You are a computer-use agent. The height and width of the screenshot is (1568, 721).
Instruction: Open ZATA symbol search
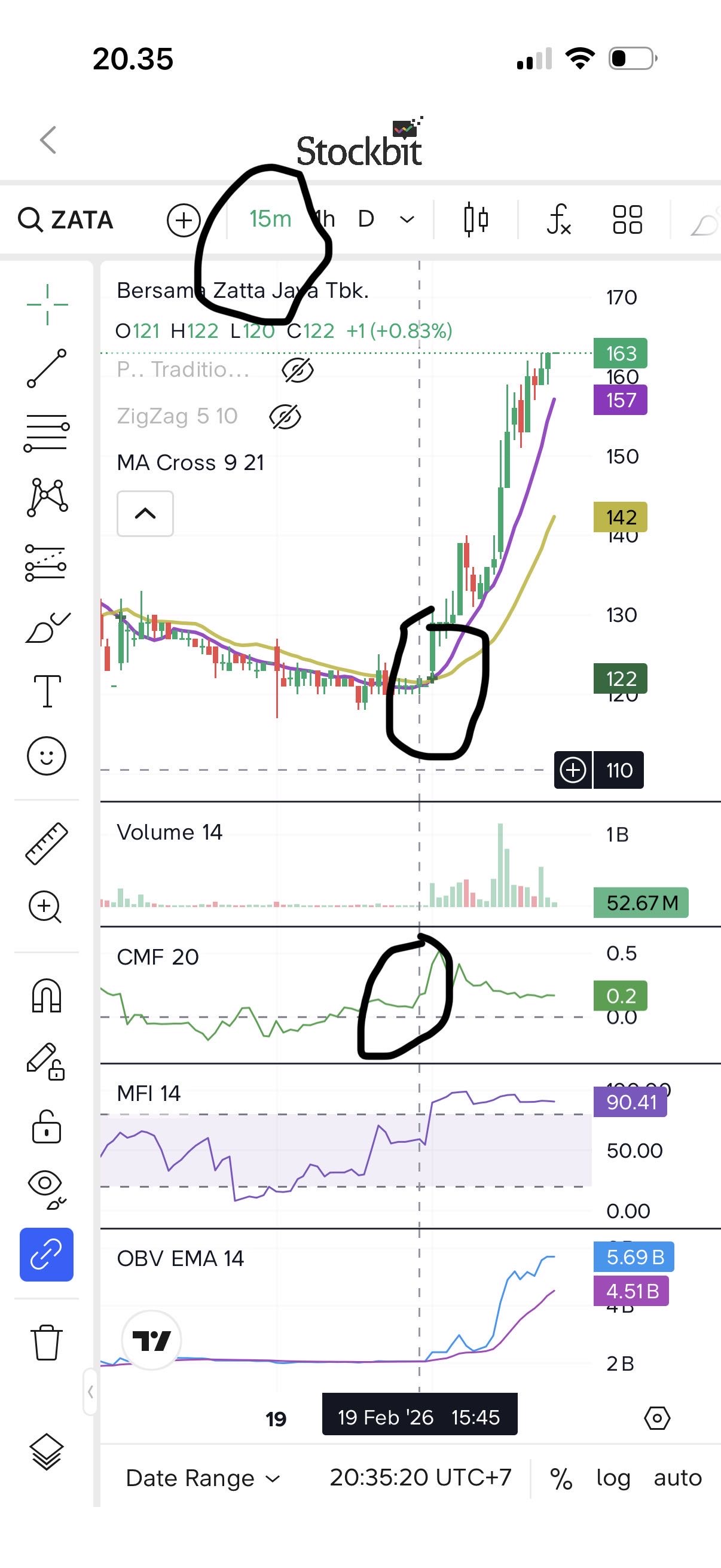[x=66, y=219]
